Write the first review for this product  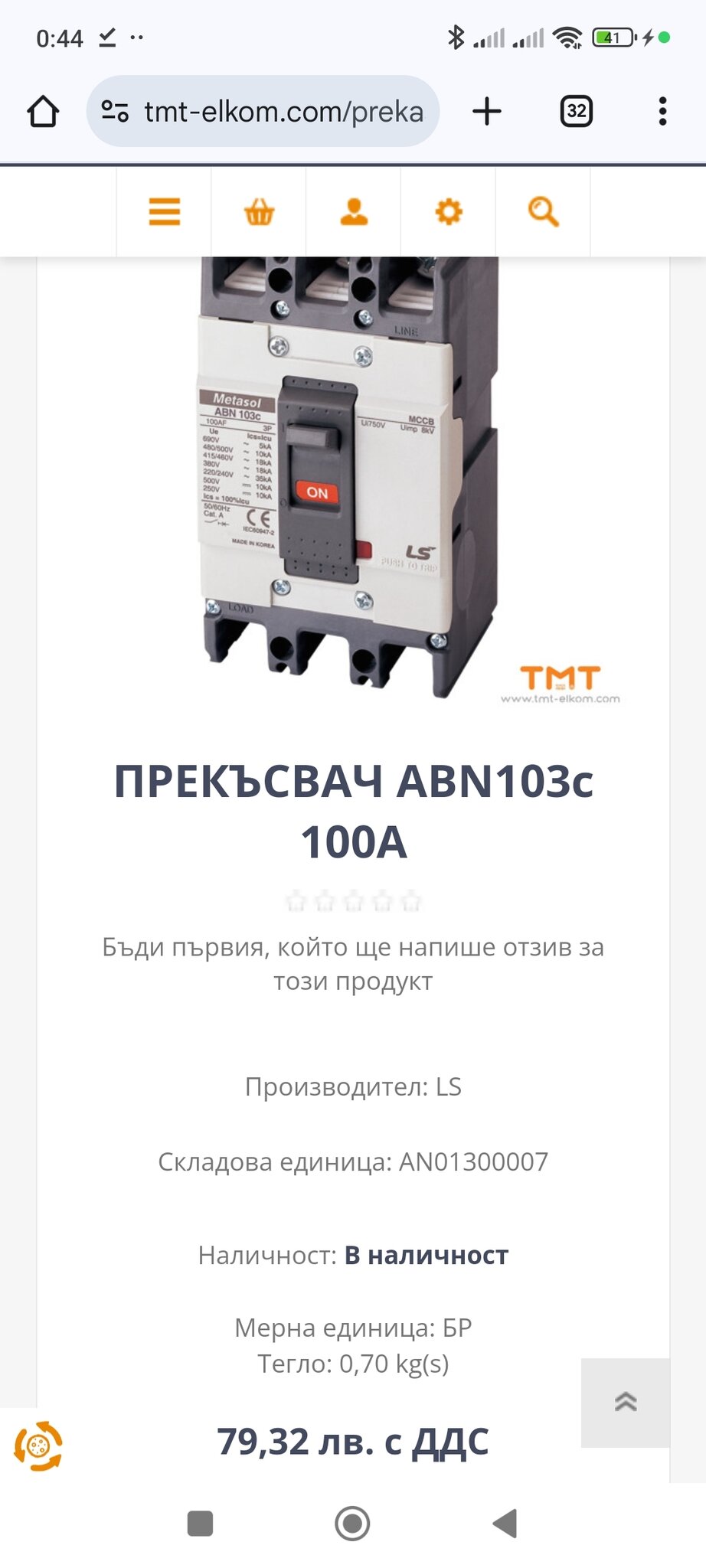tap(353, 964)
